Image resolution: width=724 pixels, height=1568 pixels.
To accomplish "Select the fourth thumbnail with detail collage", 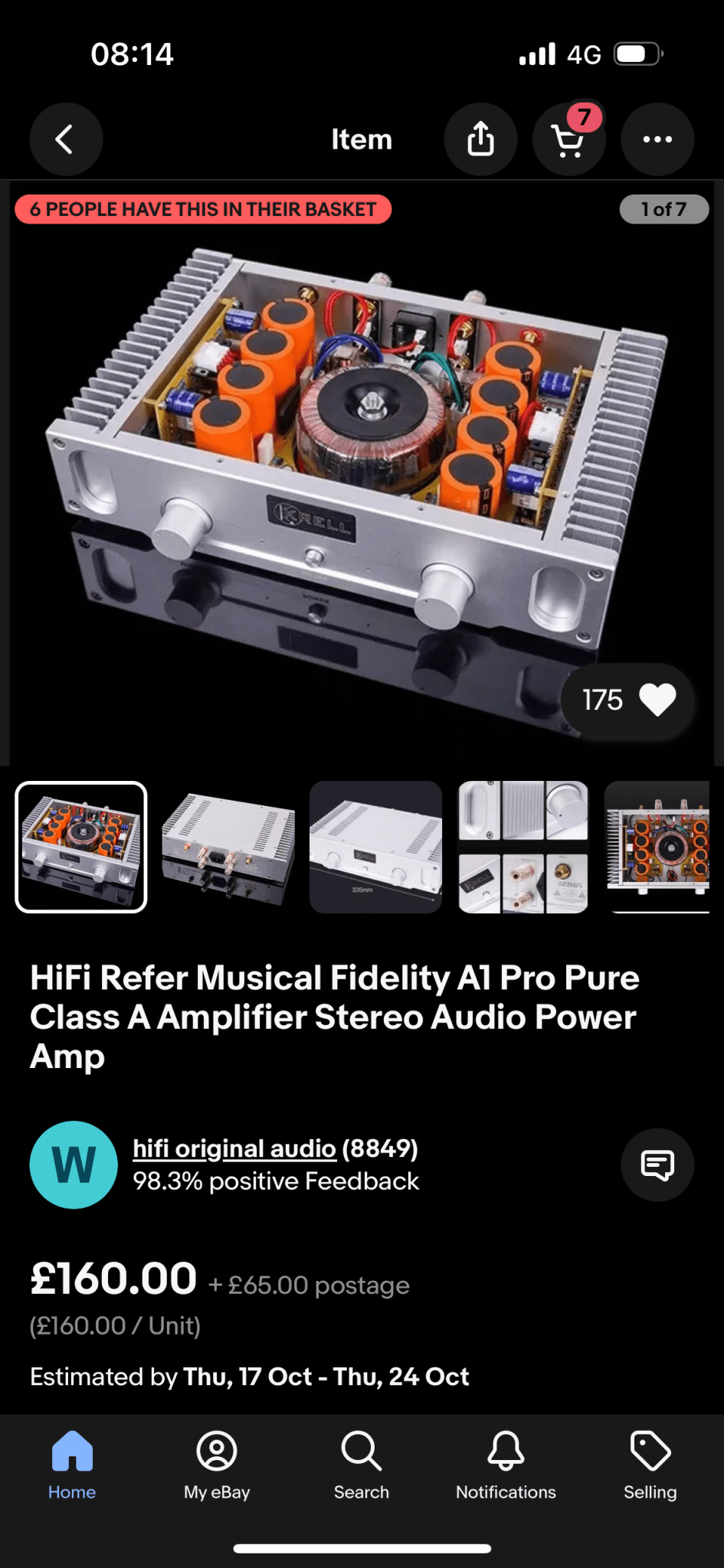I will tap(523, 847).
